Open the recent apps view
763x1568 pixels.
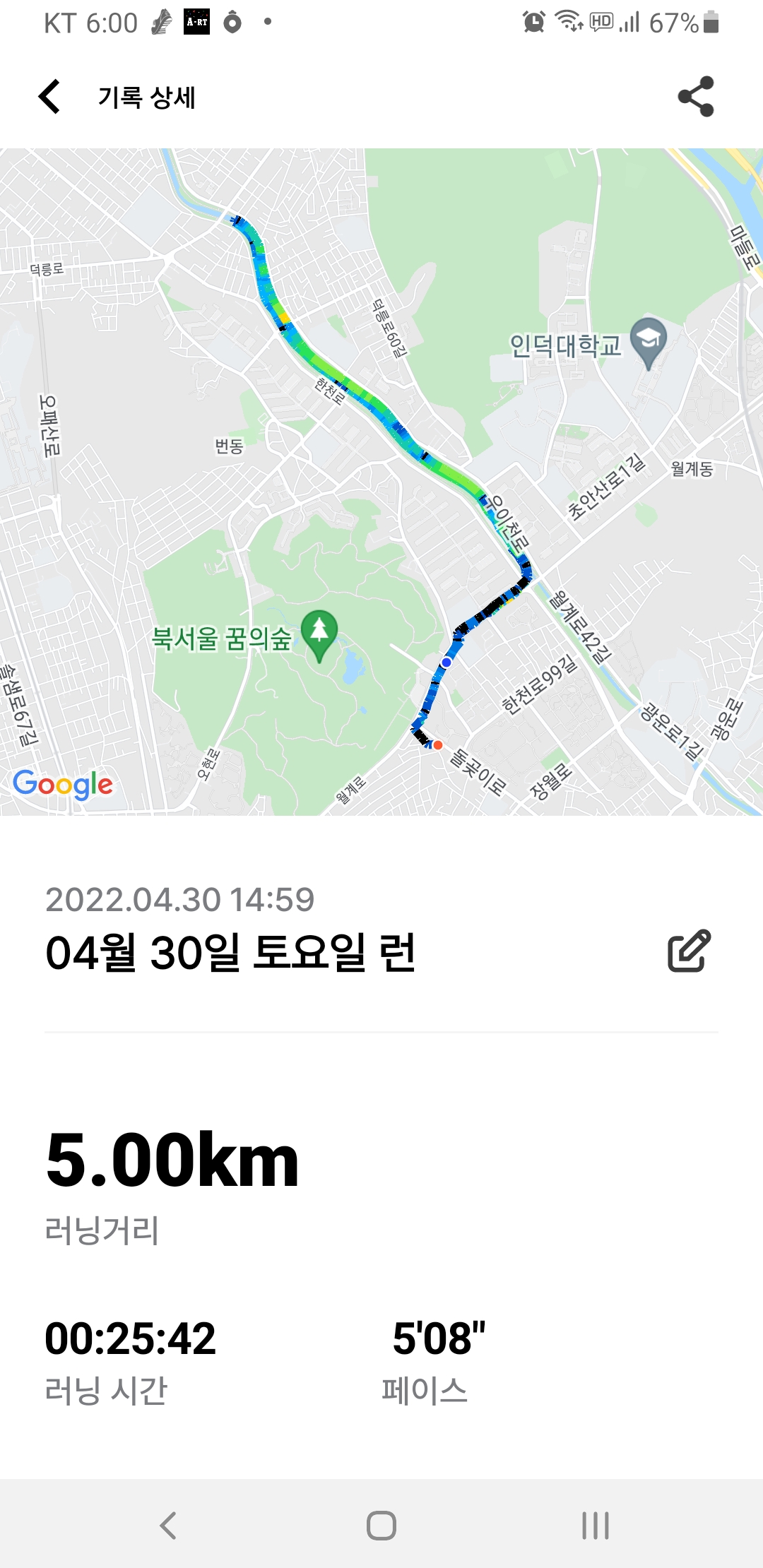(x=595, y=1526)
